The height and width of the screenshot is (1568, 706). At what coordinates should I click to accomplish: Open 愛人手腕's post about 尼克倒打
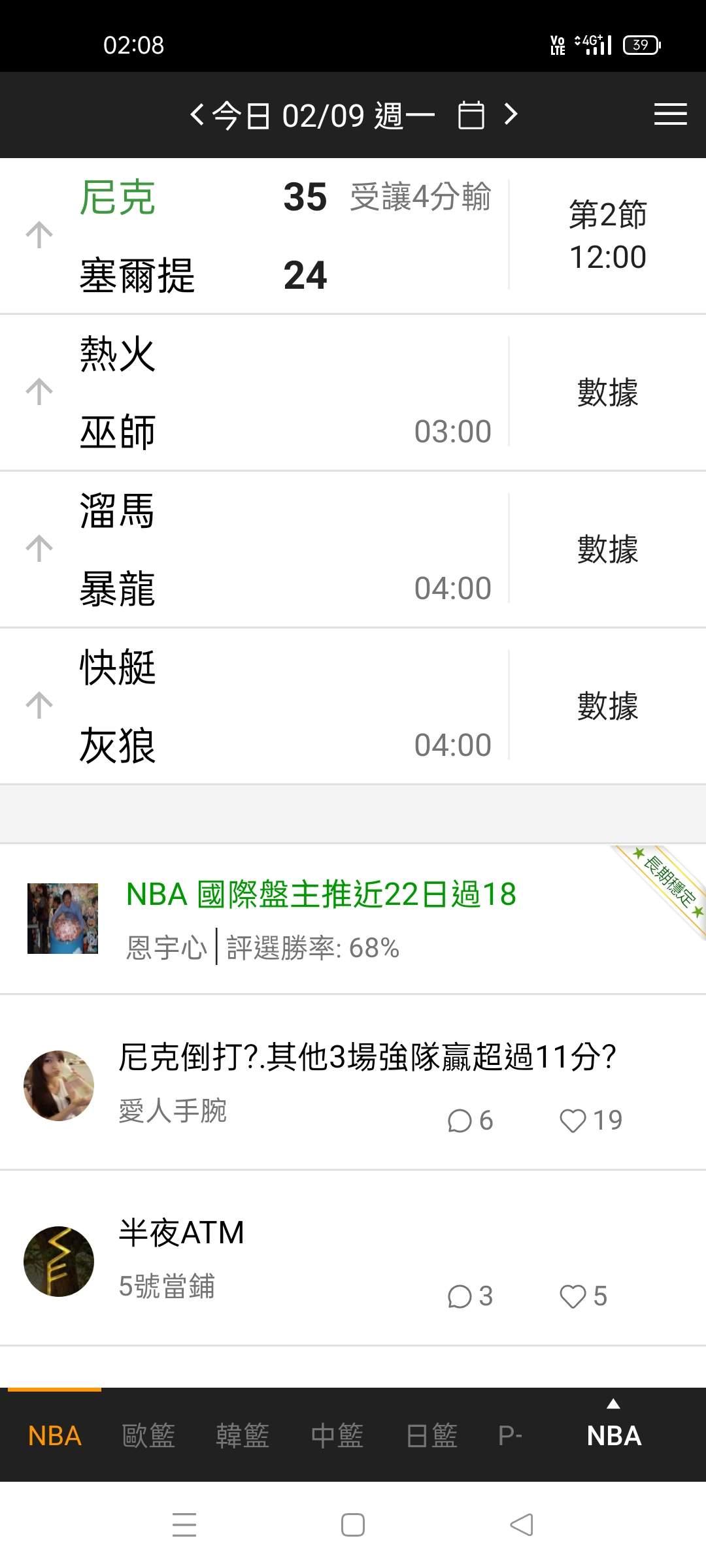tap(366, 1057)
